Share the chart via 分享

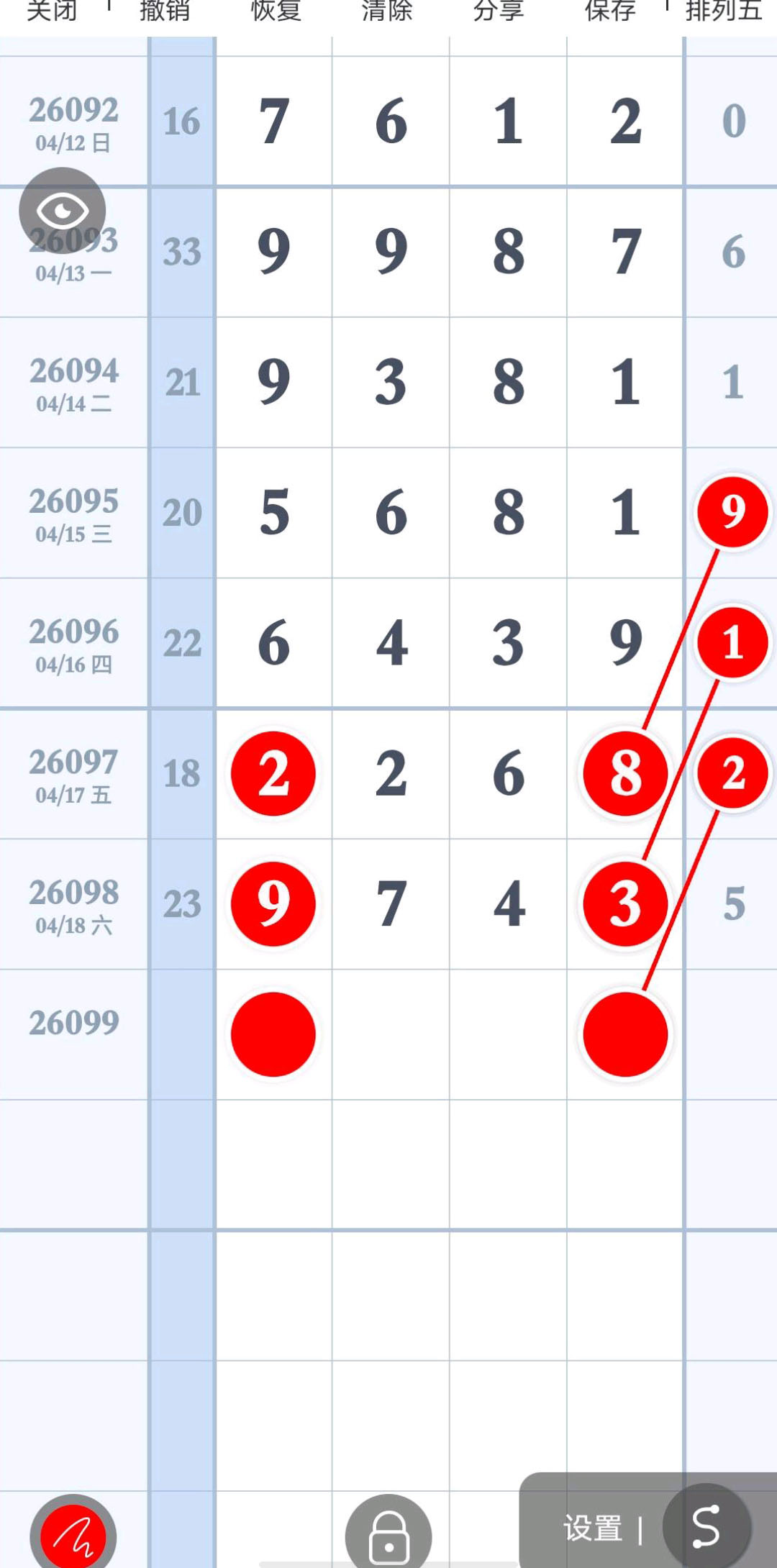pyautogui.click(x=499, y=12)
